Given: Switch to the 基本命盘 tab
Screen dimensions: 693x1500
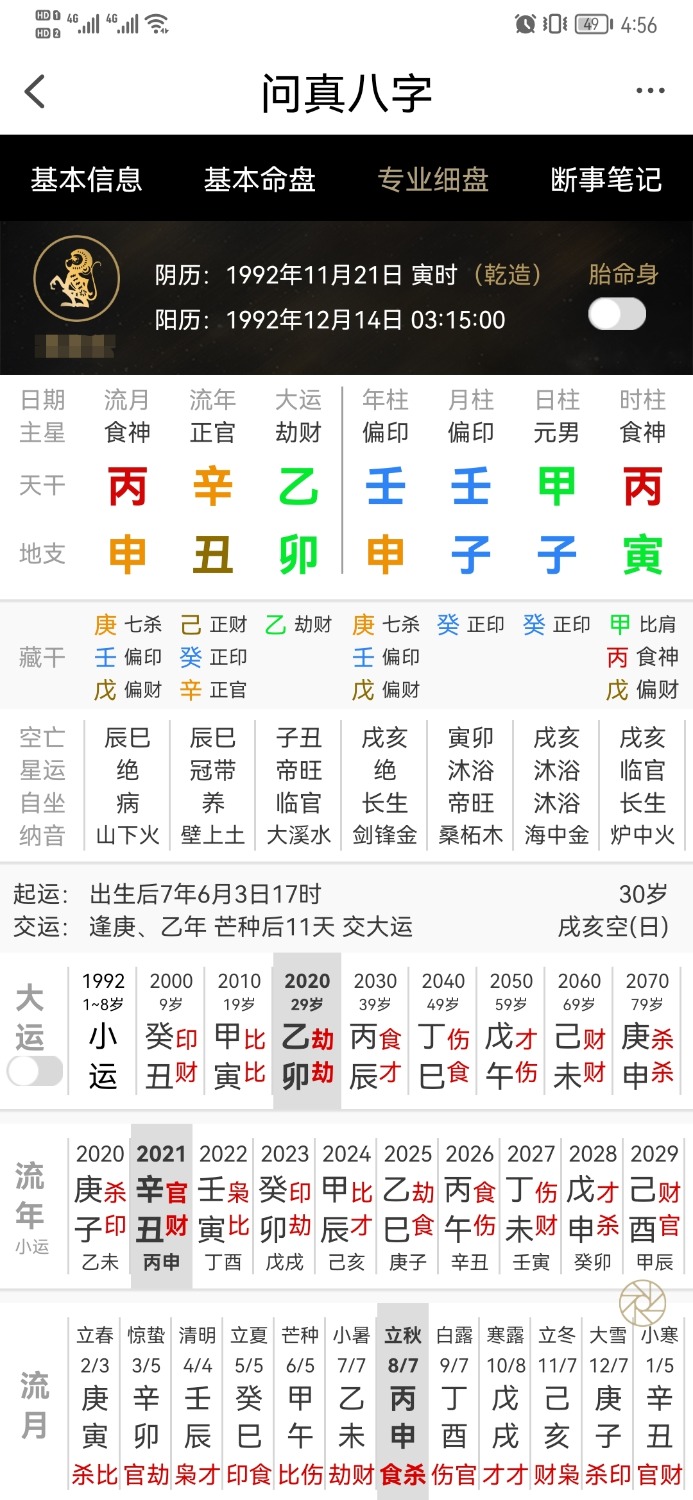Looking at the screenshot, I should click(x=260, y=180).
